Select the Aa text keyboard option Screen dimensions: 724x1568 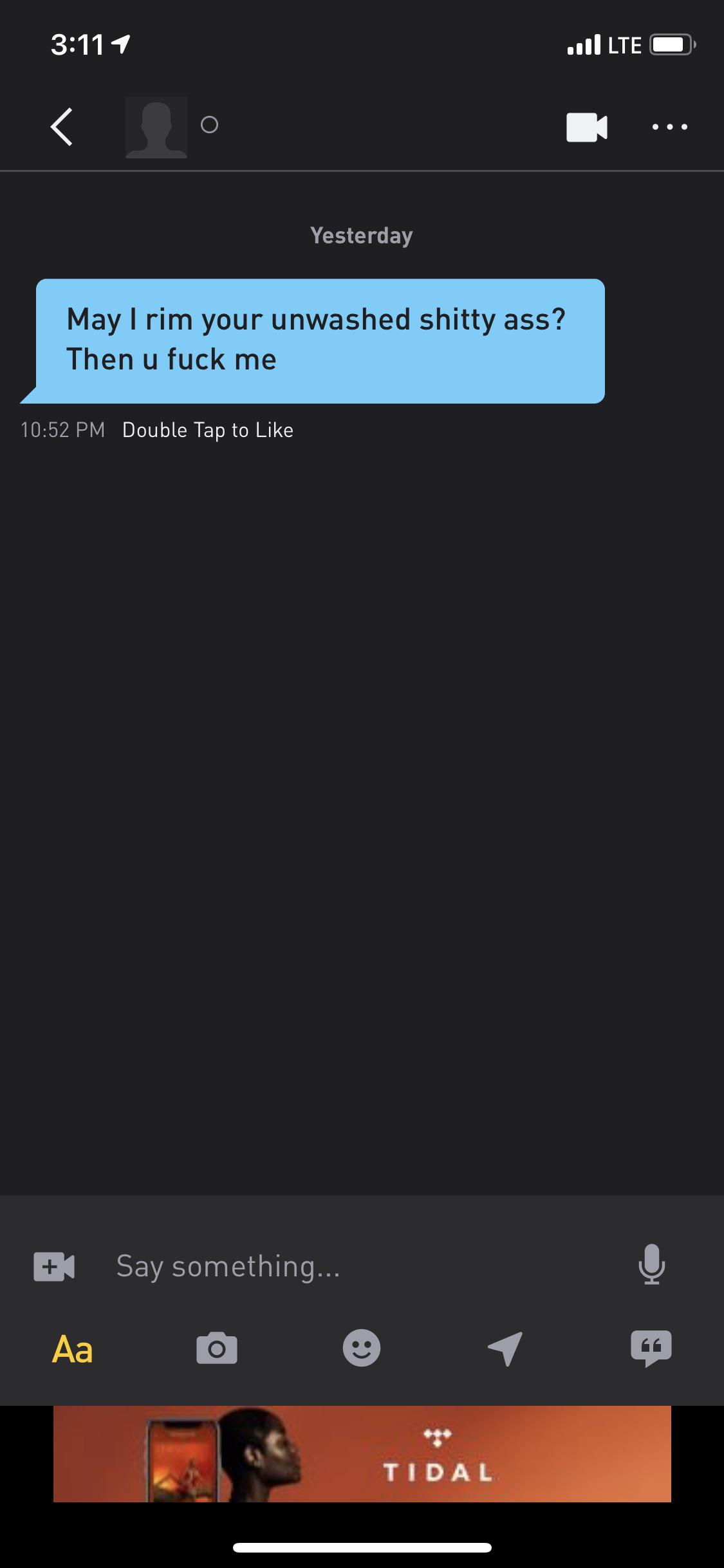pyautogui.click(x=72, y=1349)
